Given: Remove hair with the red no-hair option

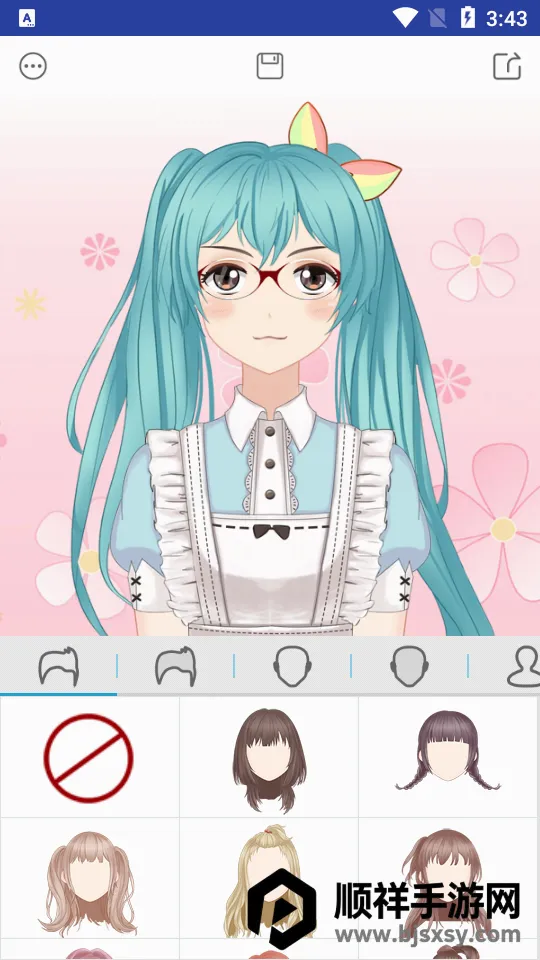Looking at the screenshot, I should (x=88, y=758).
